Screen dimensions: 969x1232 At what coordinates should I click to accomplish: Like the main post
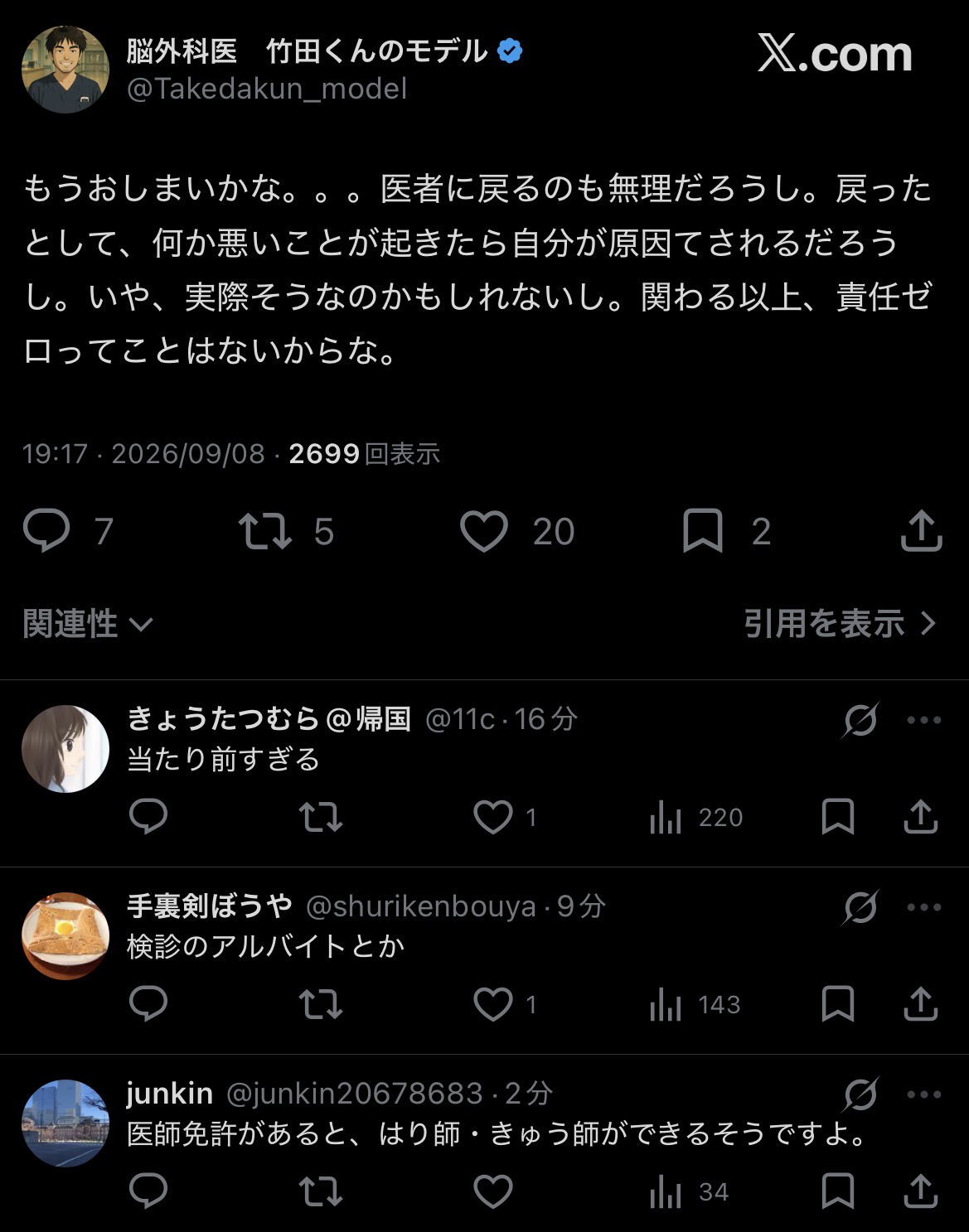click(x=484, y=531)
